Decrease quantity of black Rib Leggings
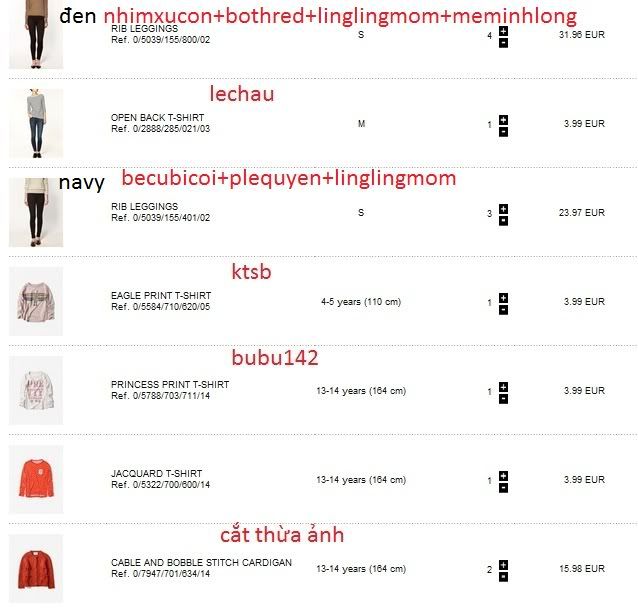This screenshot has height=610, width=638. [503, 42]
